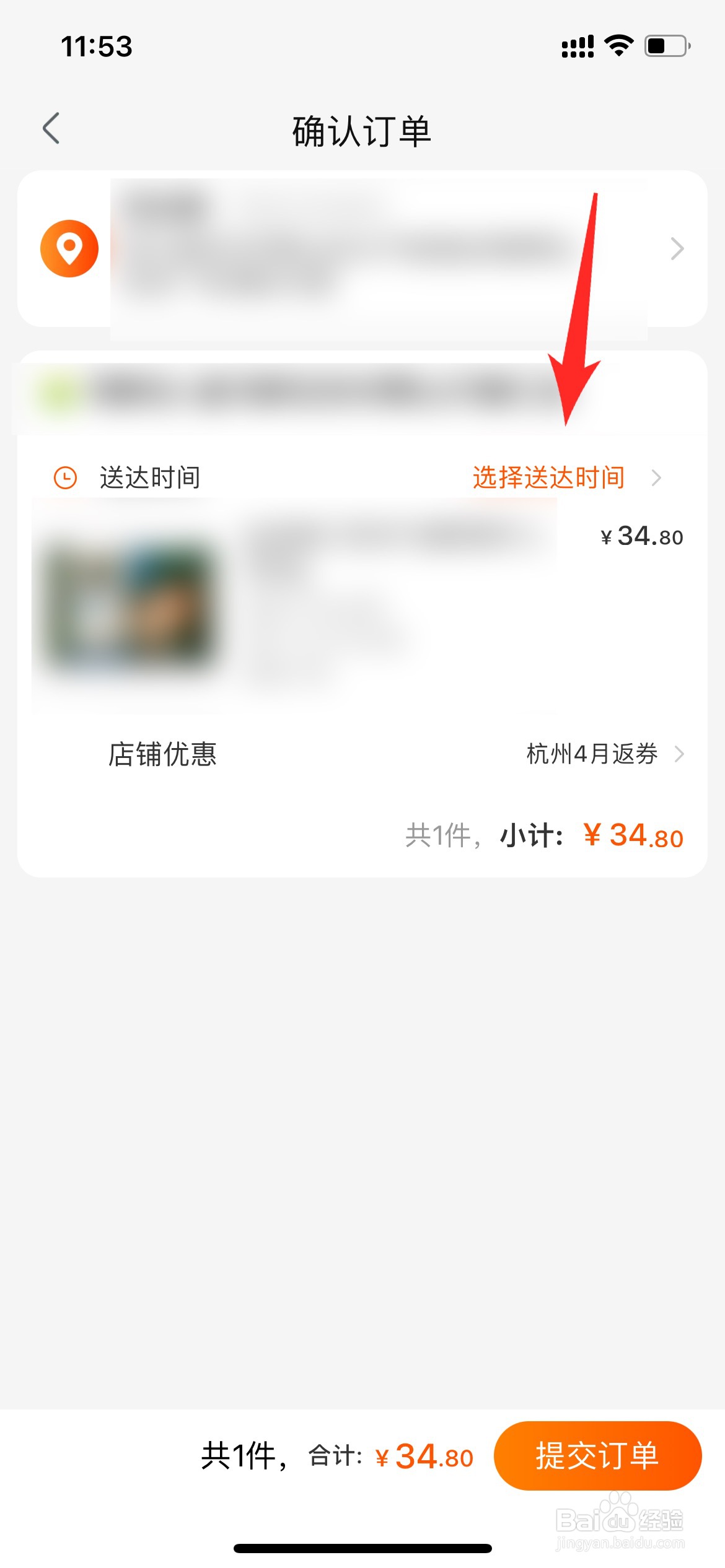The height and width of the screenshot is (1568, 725).
Task: Tap the back arrow to return
Action: click(52, 128)
